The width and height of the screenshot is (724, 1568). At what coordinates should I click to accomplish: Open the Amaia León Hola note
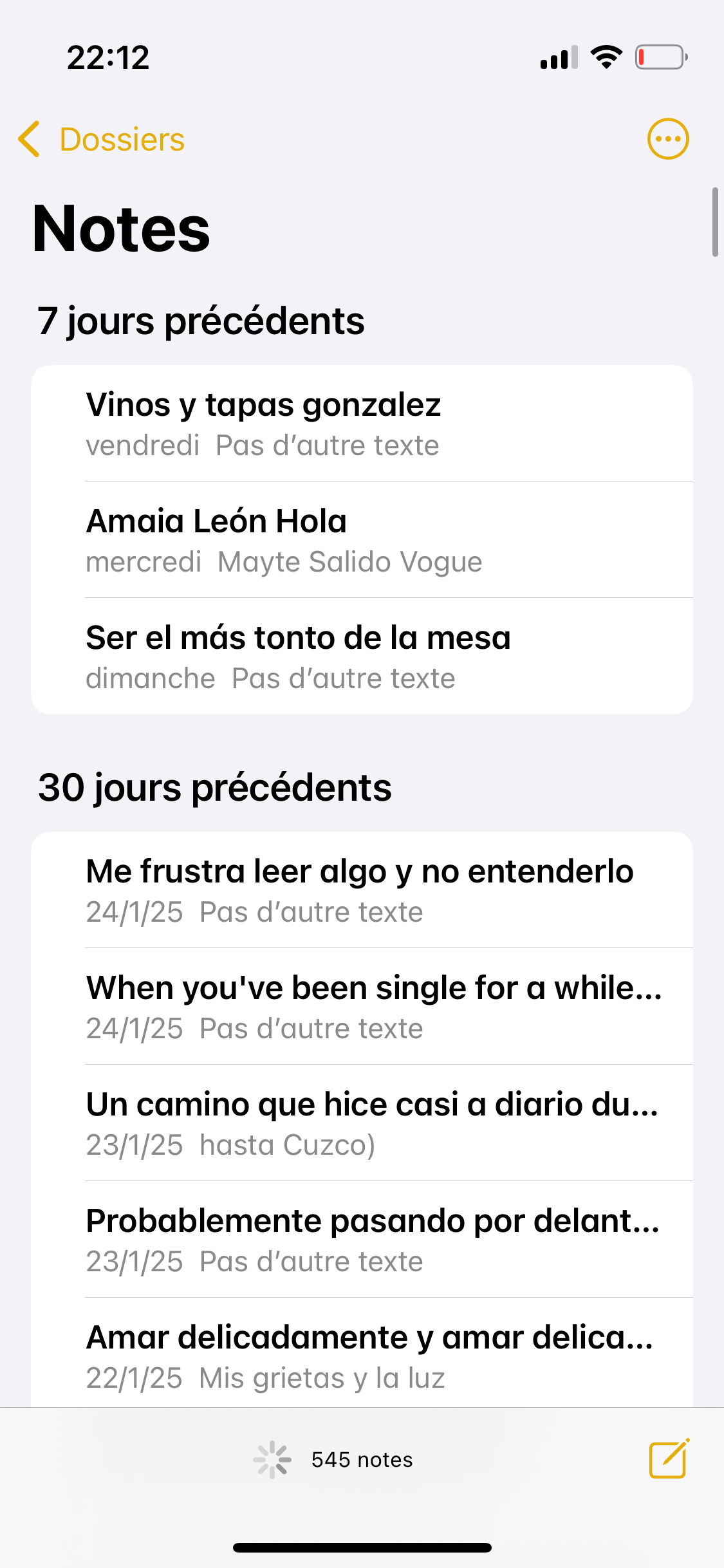[362, 540]
